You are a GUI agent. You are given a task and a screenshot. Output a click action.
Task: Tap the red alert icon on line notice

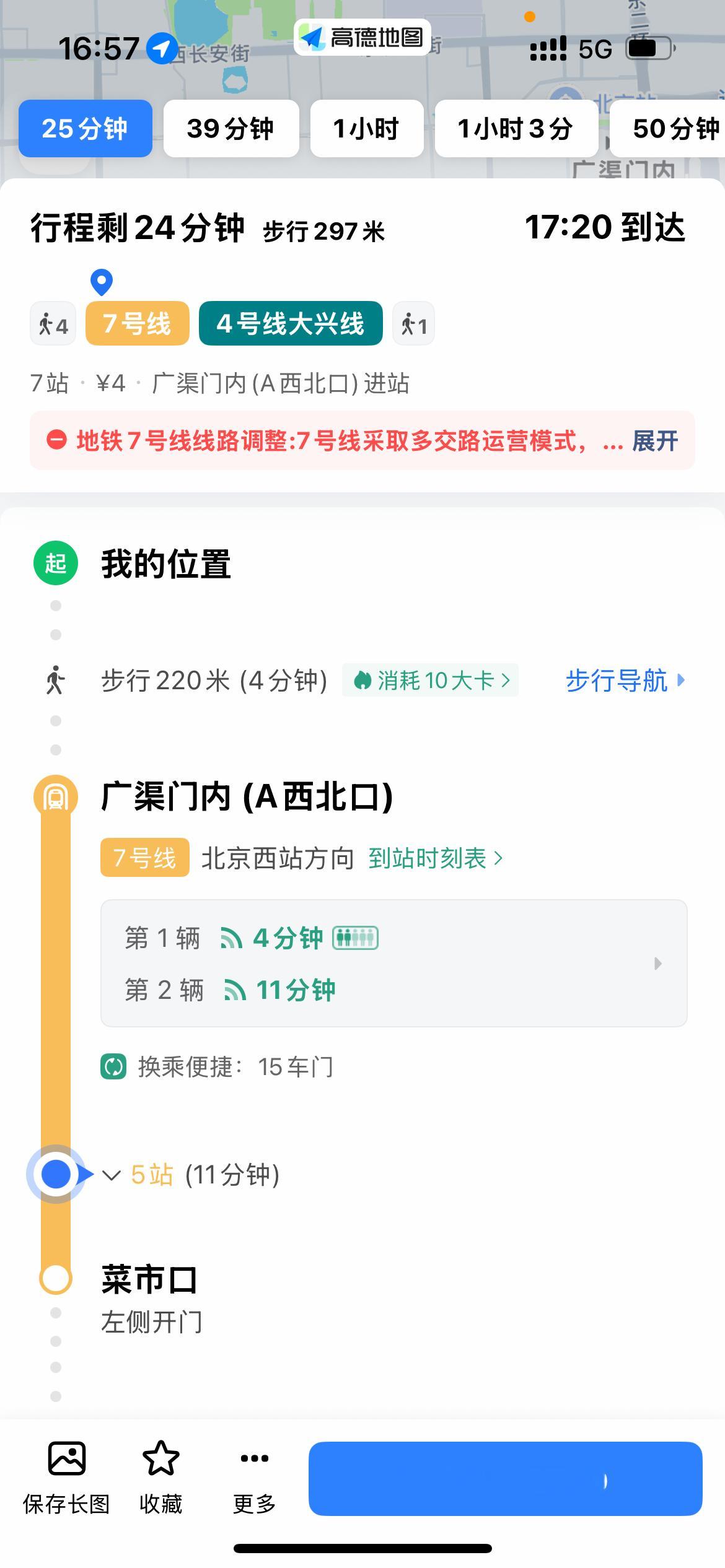(x=55, y=441)
